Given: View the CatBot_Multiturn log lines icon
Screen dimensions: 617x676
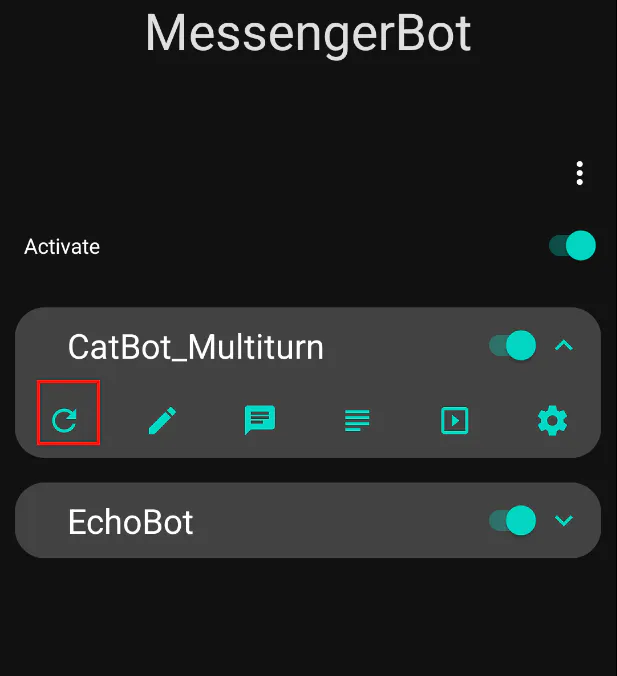Looking at the screenshot, I should coord(357,420).
